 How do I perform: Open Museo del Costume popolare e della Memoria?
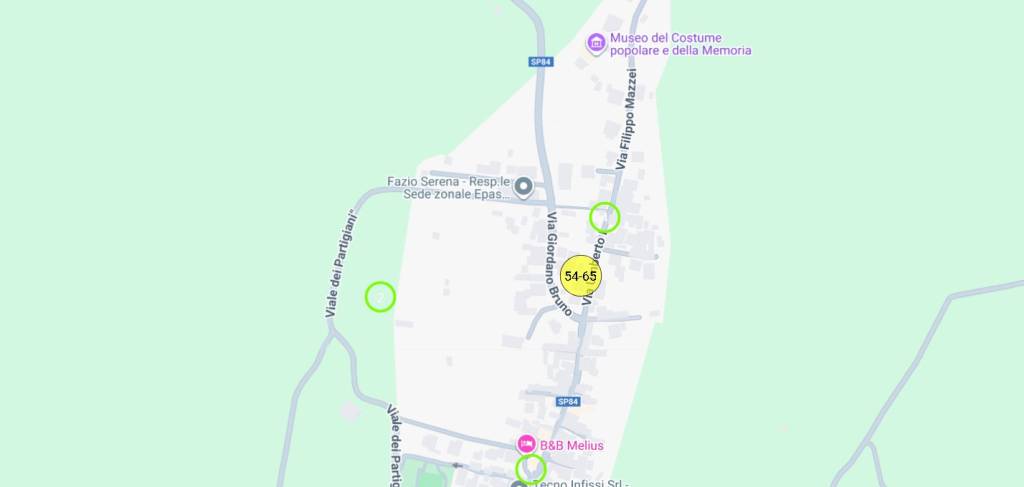coord(597,43)
